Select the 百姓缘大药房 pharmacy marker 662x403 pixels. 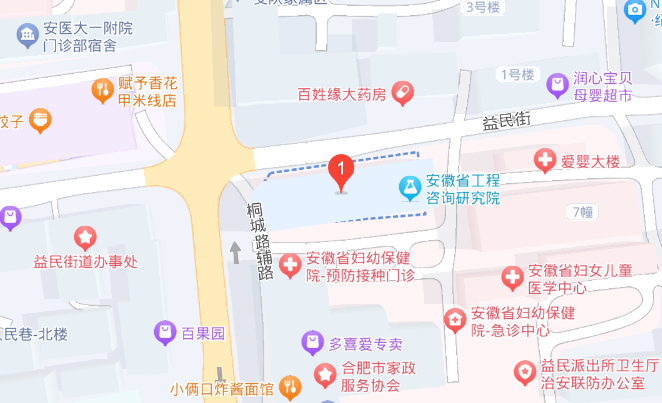(x=402, y=94)
